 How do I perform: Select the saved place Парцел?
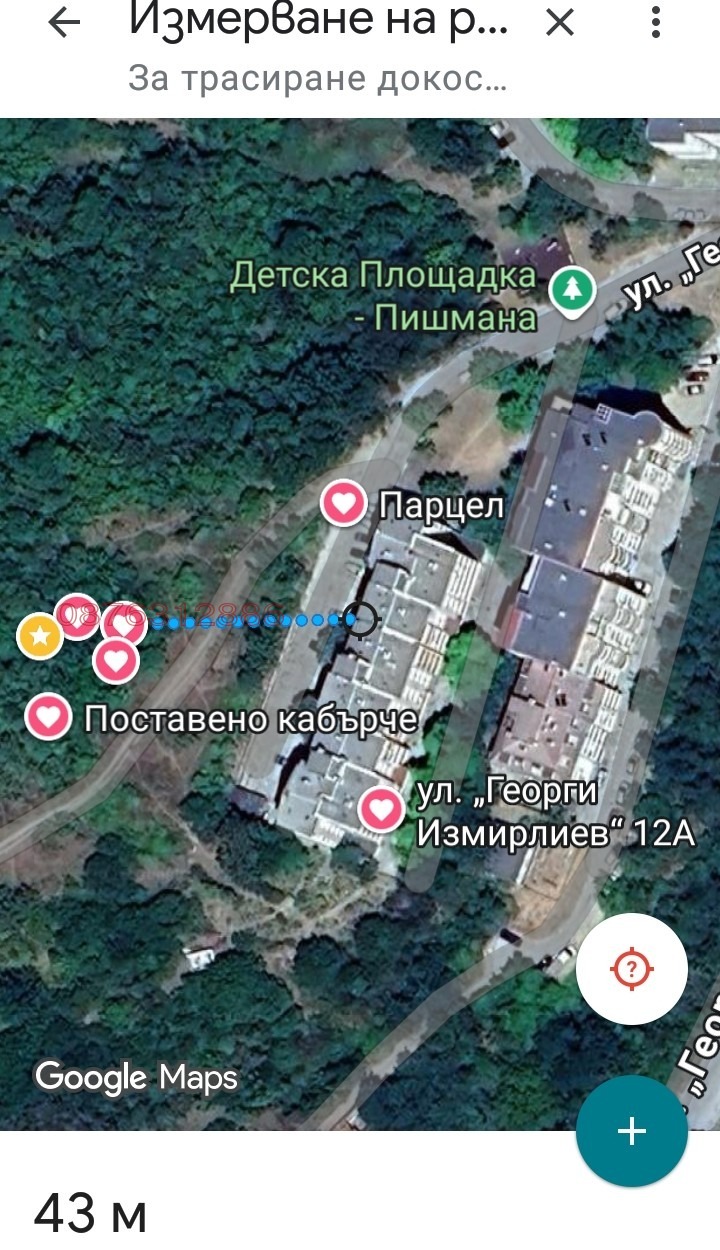click(x=344, y=503)
